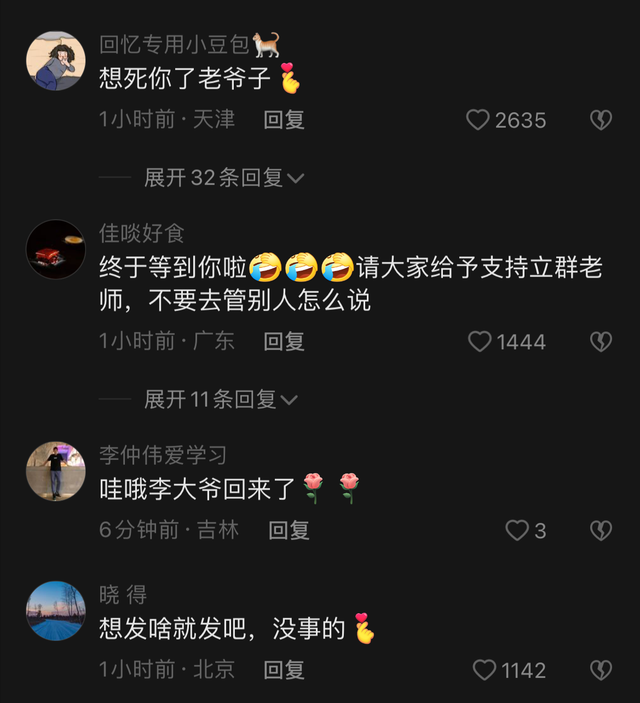Image resolution: width=640 pixels, height=703 pixels.
Task: Open 佳啖好食's profile avatar
Action: tap(55, 250)
